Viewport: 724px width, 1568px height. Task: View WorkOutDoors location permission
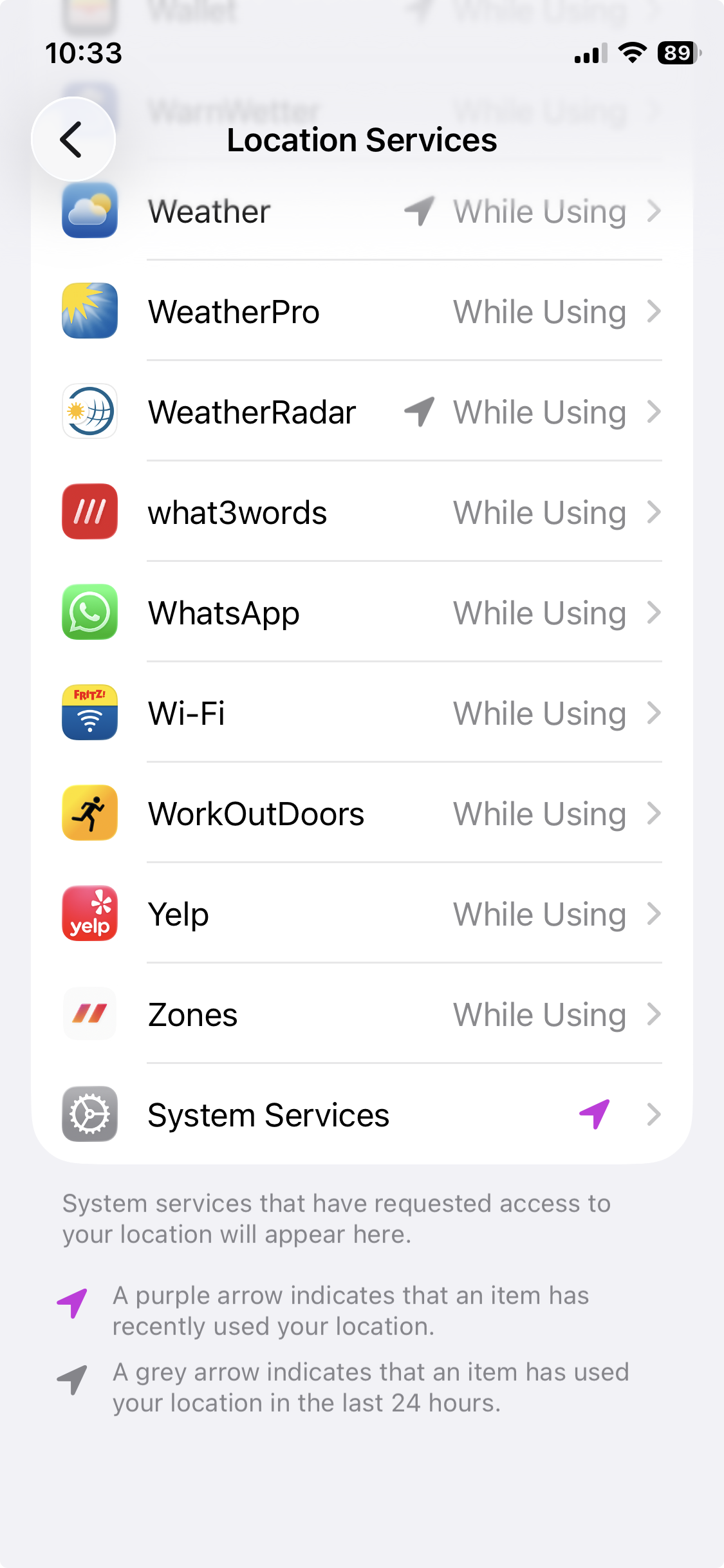(362, 814)
